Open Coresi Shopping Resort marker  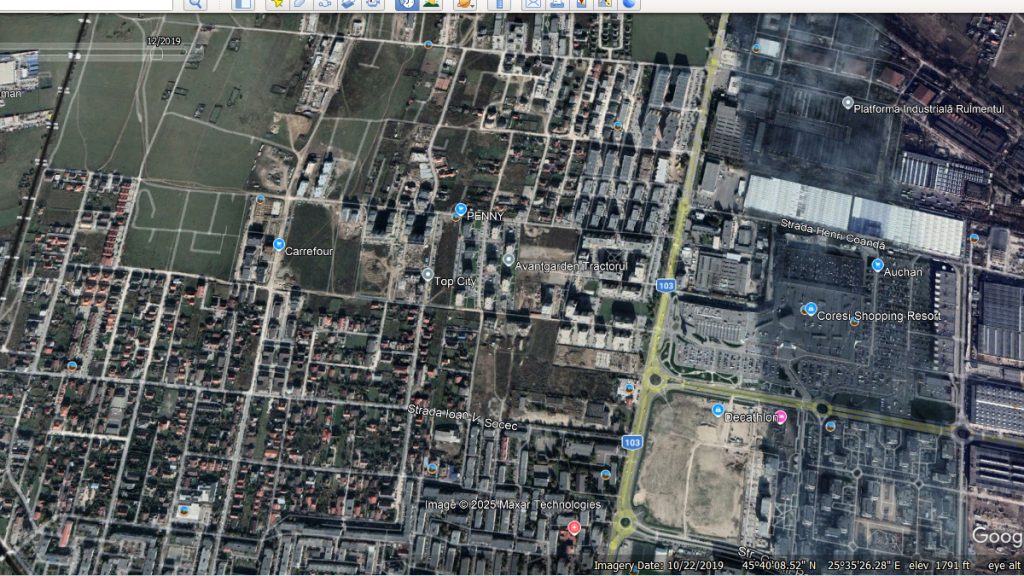point(810,309)
